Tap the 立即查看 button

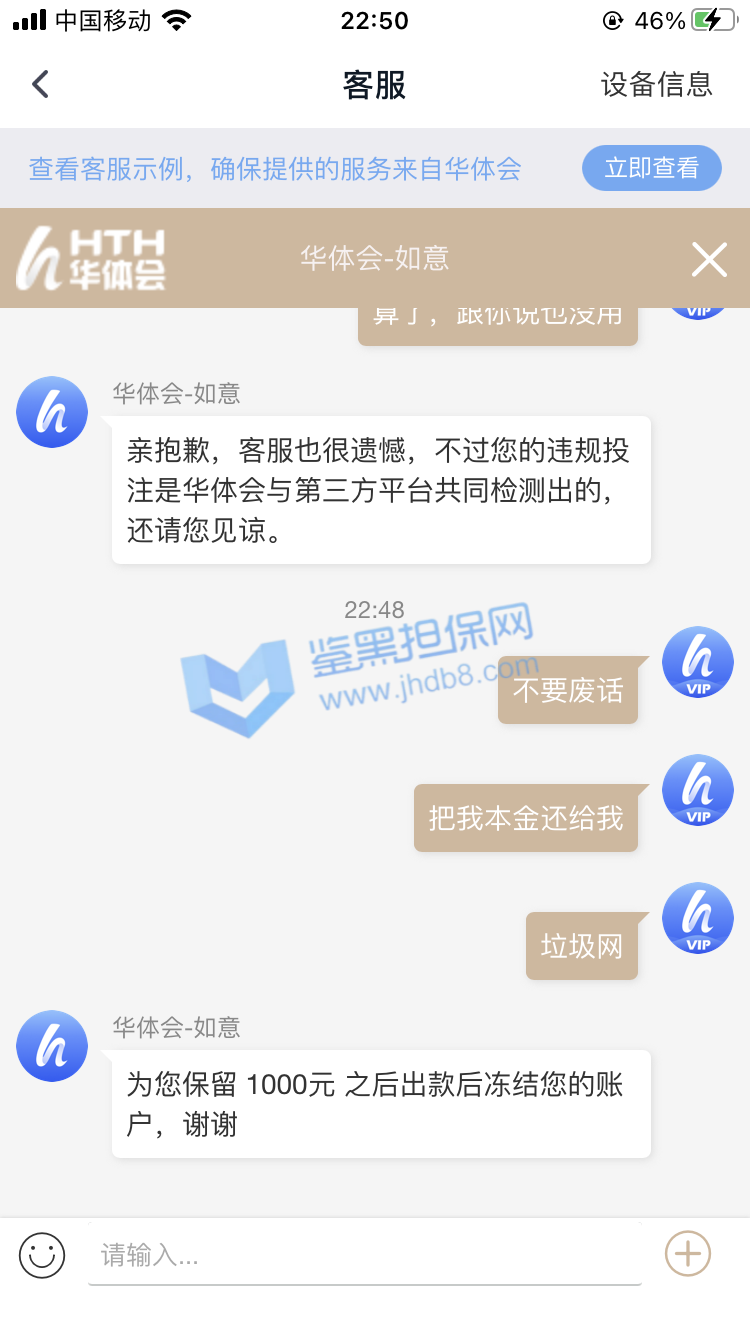point(651,168)
